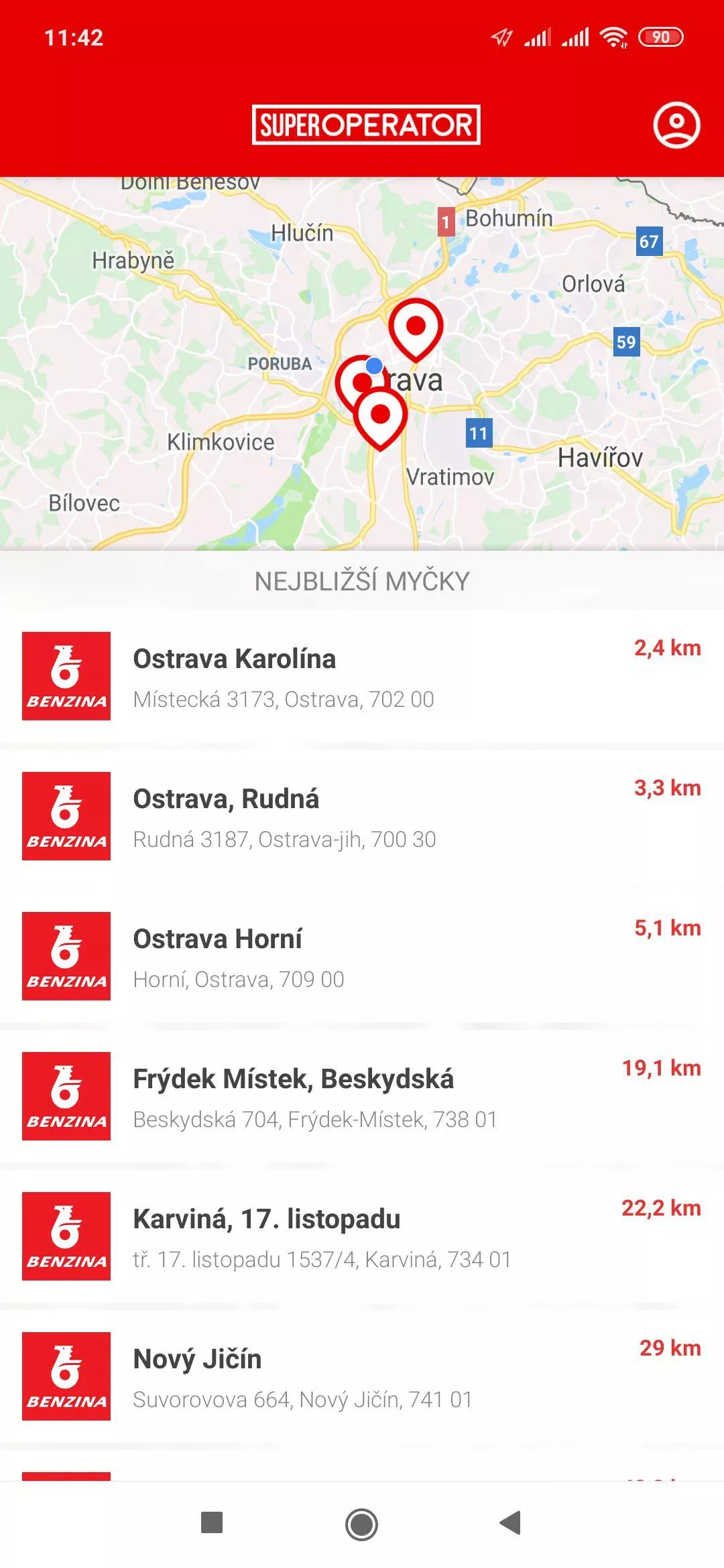This screenshot has height=1568, width=724.
Task: Open Ostrava Karolína car wash
Action: pos(362,676)
